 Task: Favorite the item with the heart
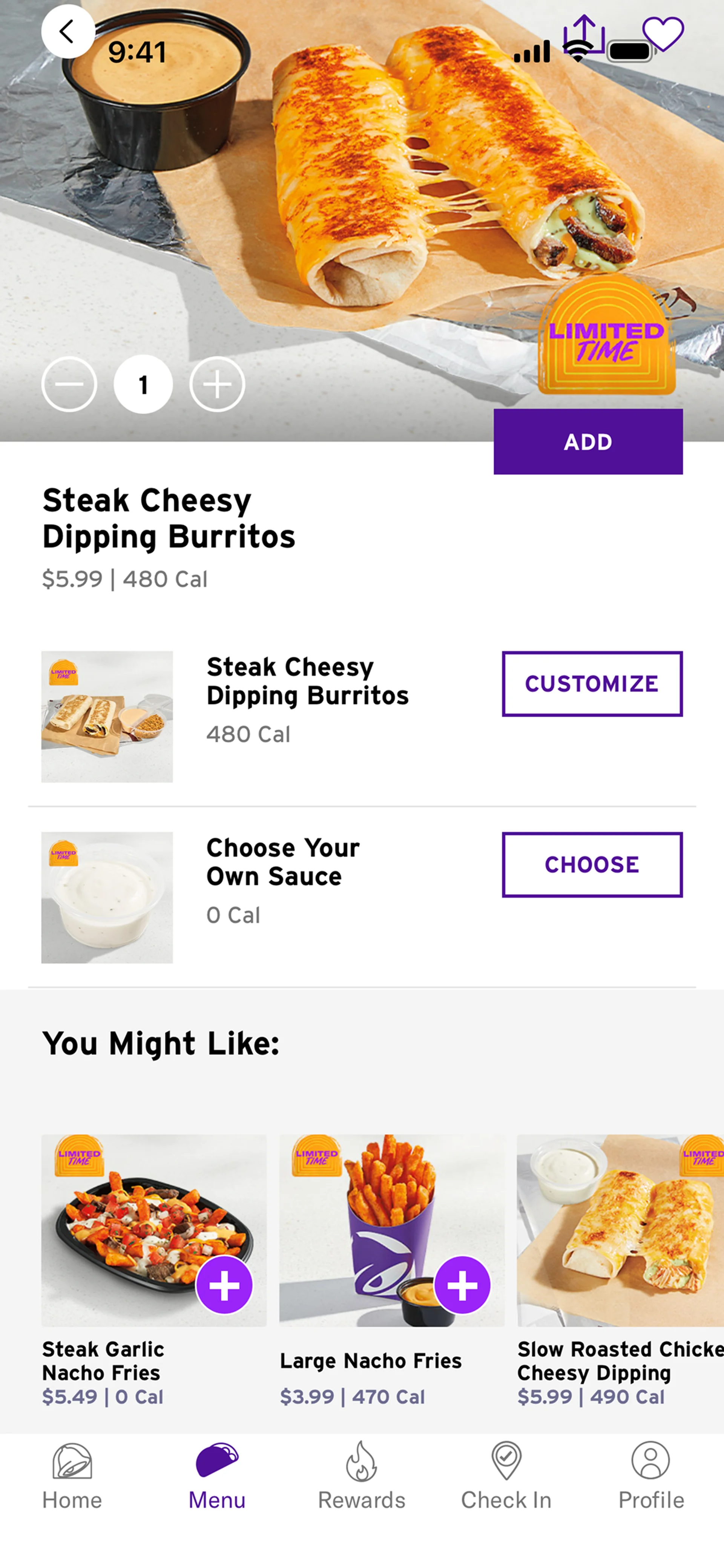tap(663, 34)
